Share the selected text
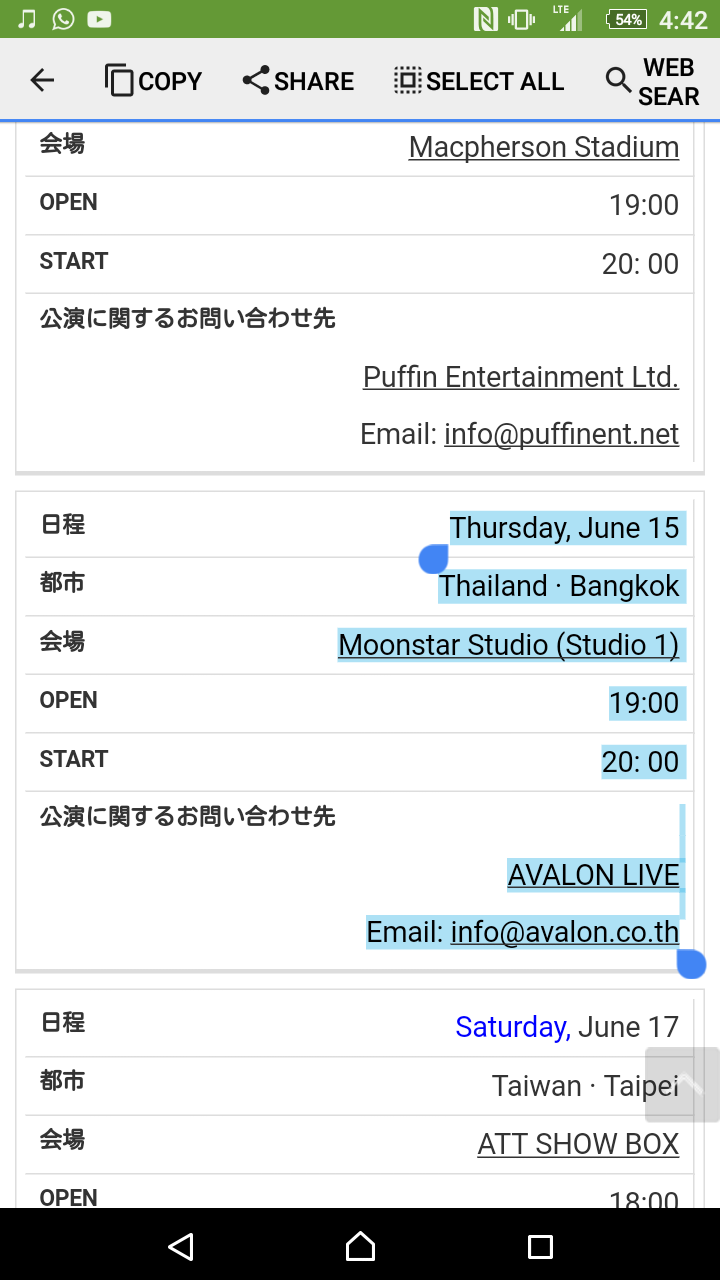 (298, 81)
